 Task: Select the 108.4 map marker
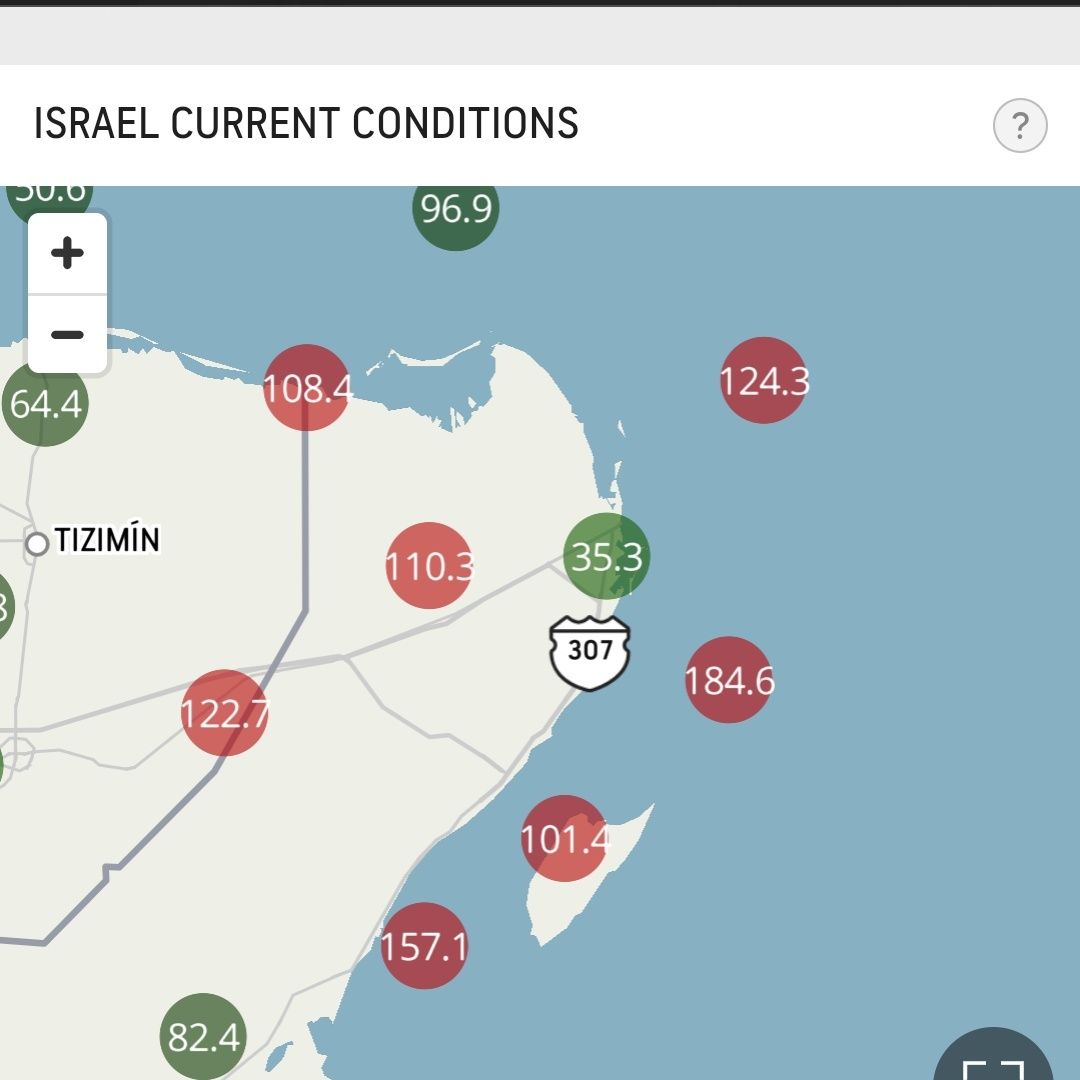tap(307, 388)
